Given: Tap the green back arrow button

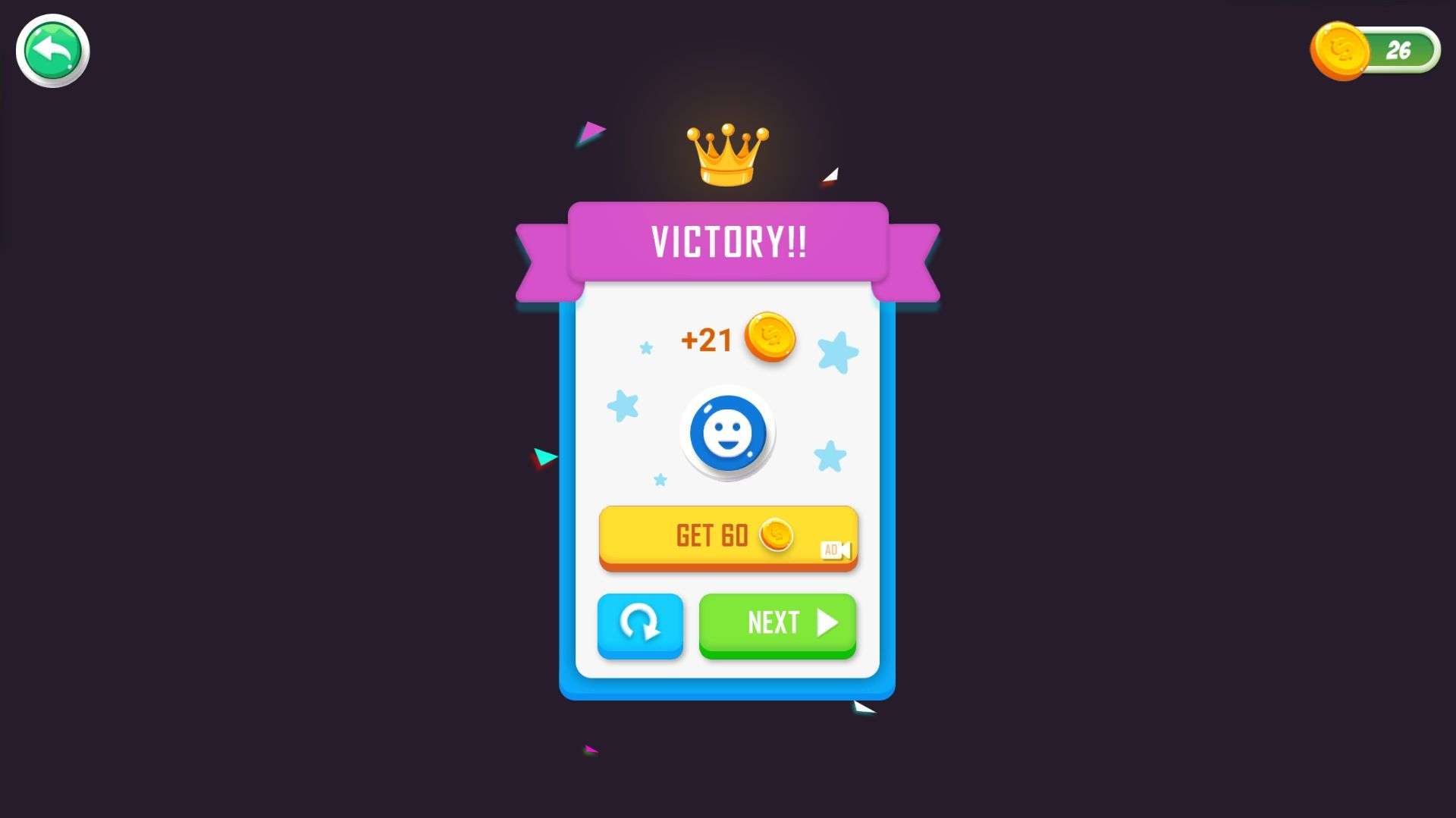Looking at the screenshot, I should [x=52, y=51].
